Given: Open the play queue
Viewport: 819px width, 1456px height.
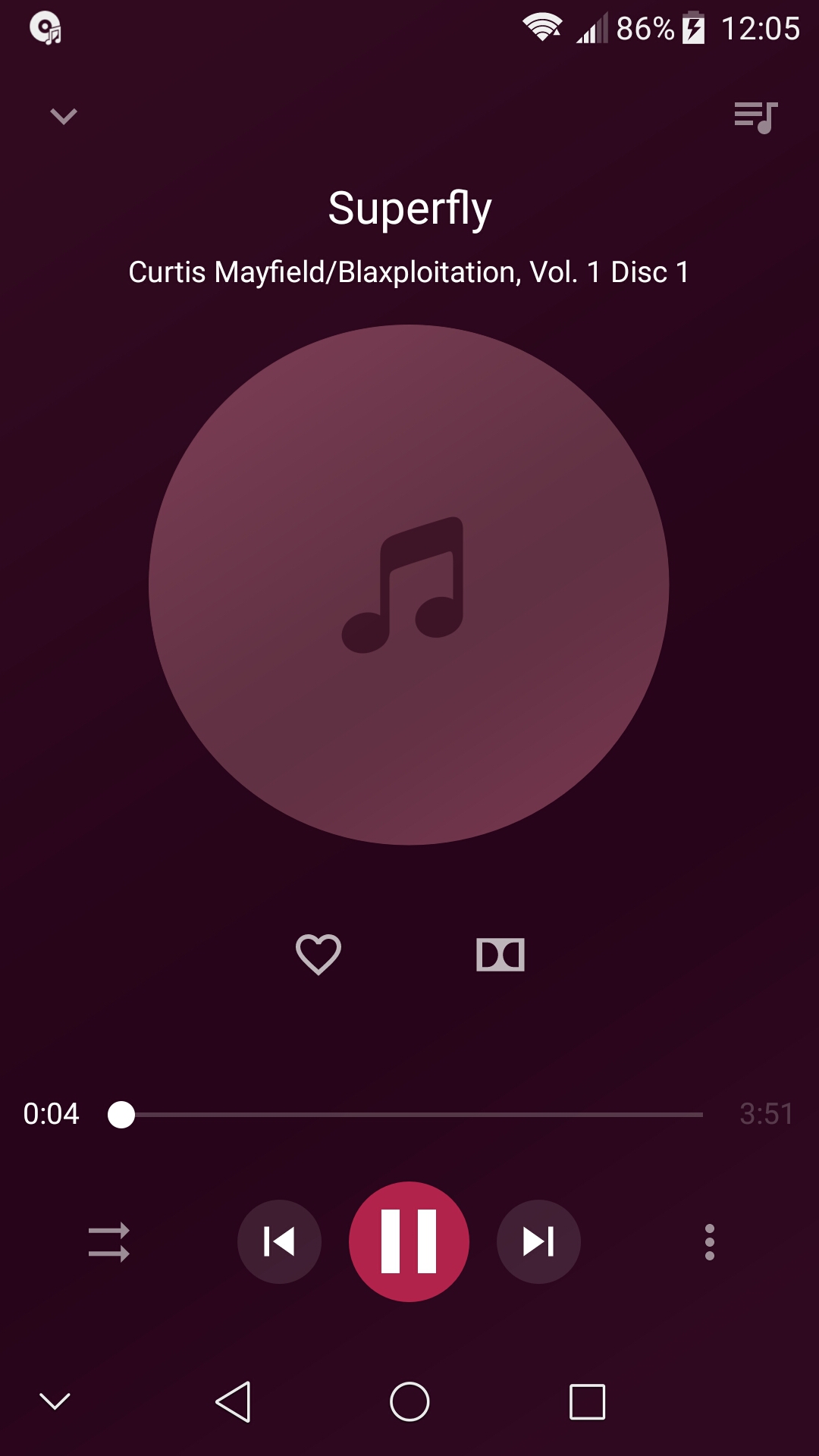Looking at the screenshot, I should coord(756,118).
